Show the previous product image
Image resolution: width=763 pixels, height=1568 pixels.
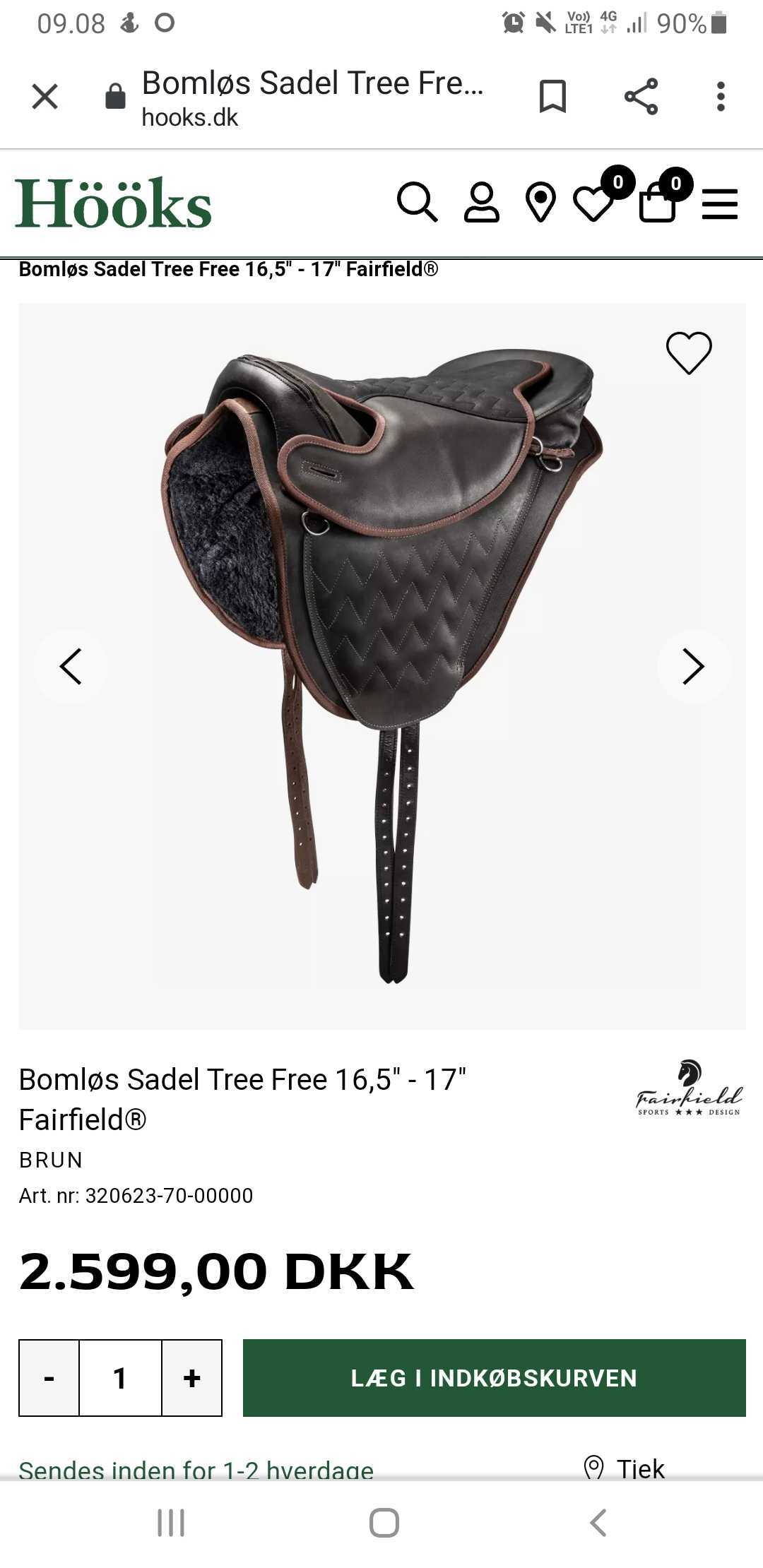click(71, 666)
